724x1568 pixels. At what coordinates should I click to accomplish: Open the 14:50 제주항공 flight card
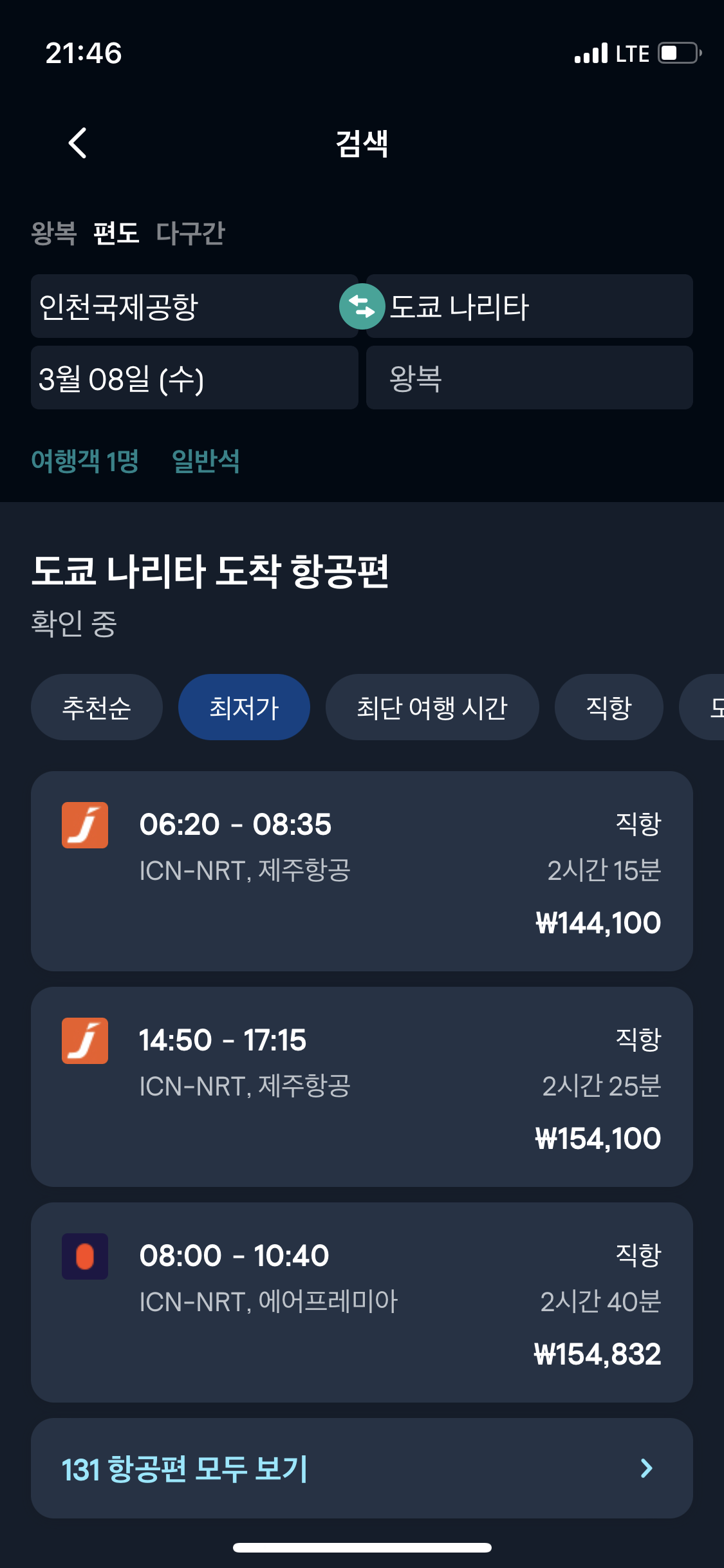tap(362, 1087)
